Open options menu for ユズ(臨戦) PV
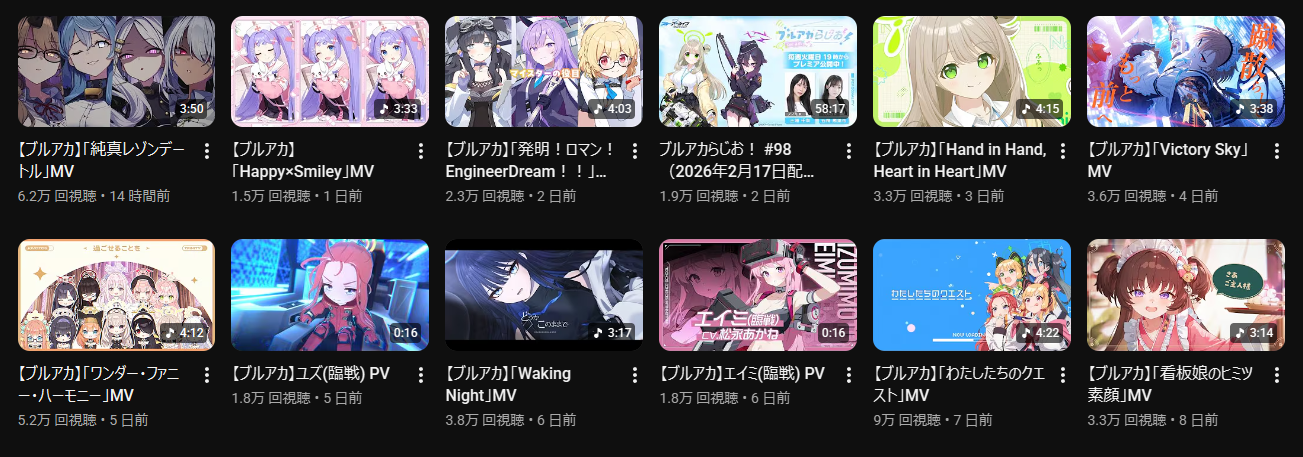This screenshot has height=457, width=1303. coord(421,375)
